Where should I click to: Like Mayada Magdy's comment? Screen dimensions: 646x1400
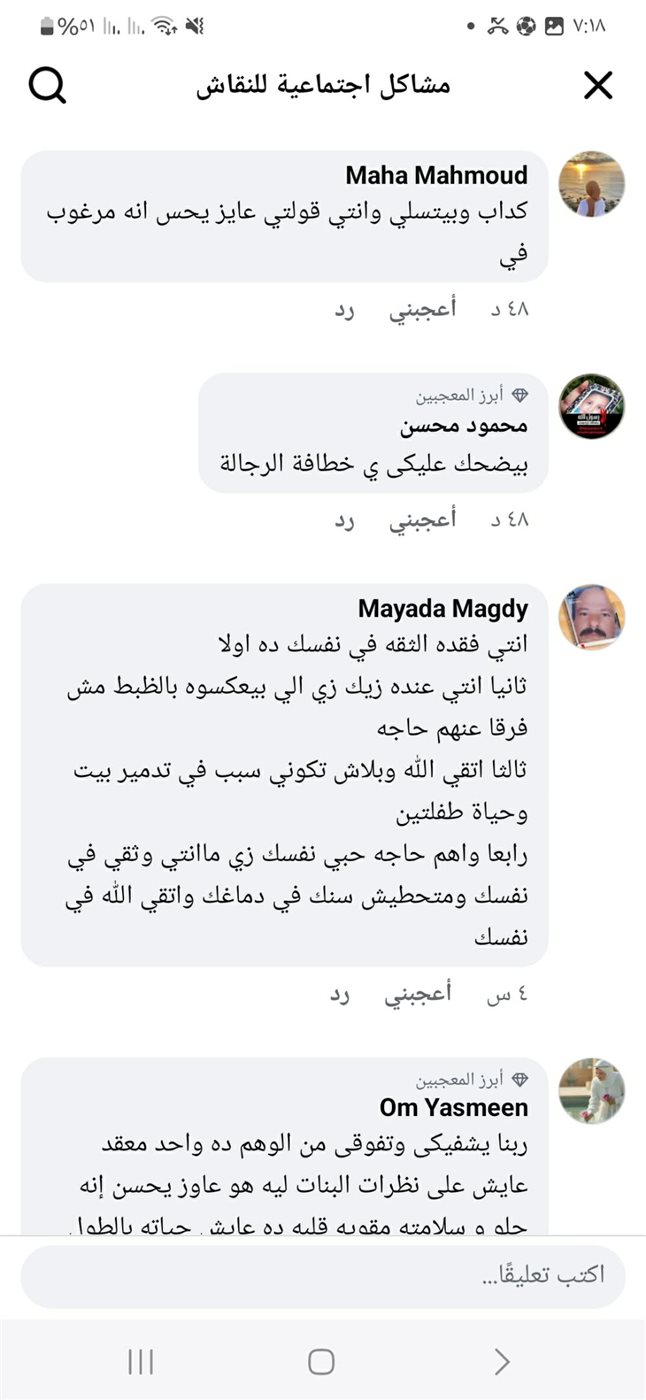(x=419, y=994)
